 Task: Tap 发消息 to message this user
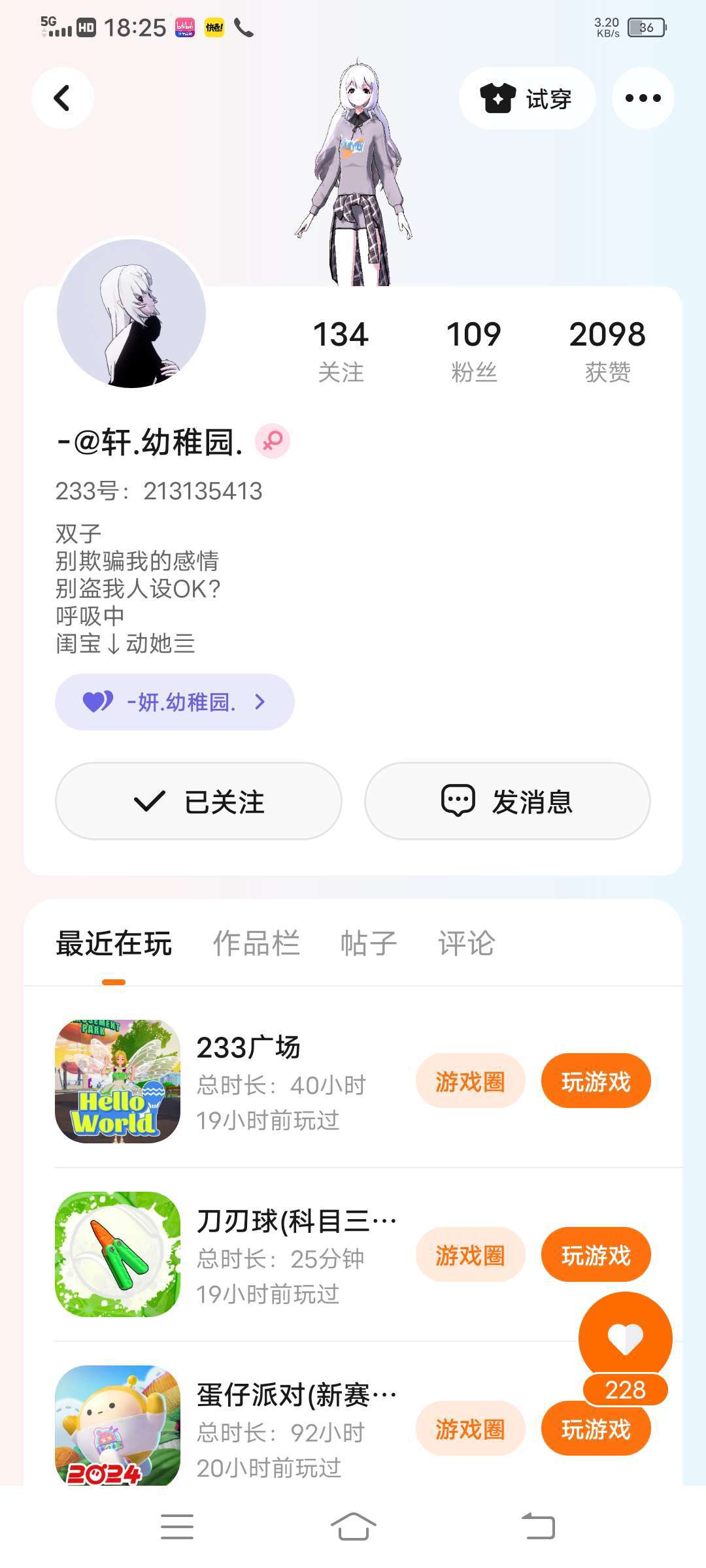tap(507, 801)
